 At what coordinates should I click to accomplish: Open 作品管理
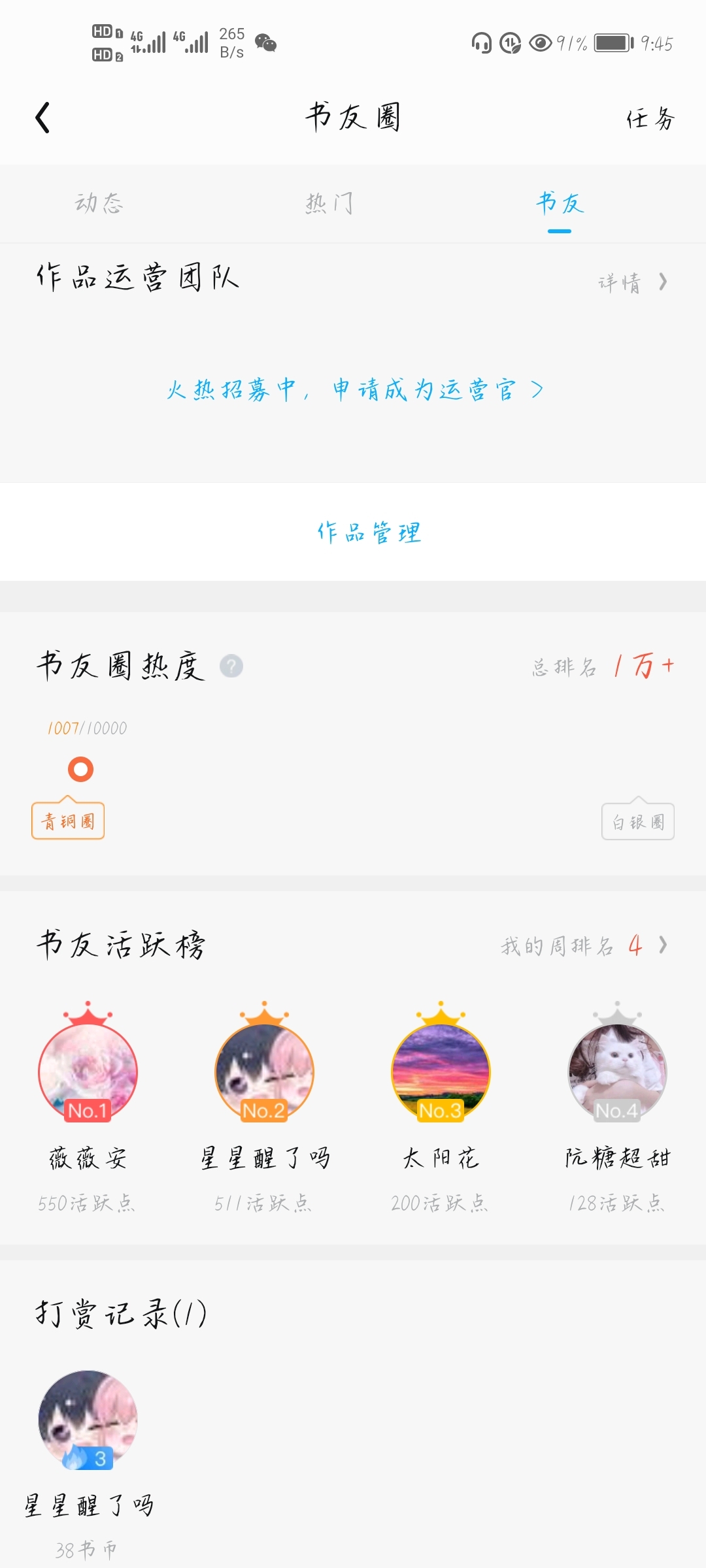(369, 532)
